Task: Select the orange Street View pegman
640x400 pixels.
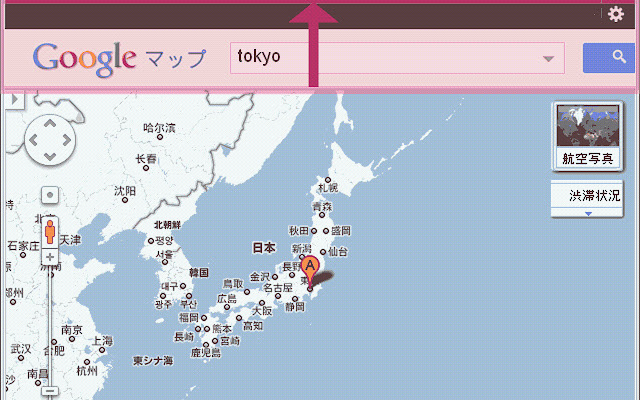Action: tap(49, 231)
